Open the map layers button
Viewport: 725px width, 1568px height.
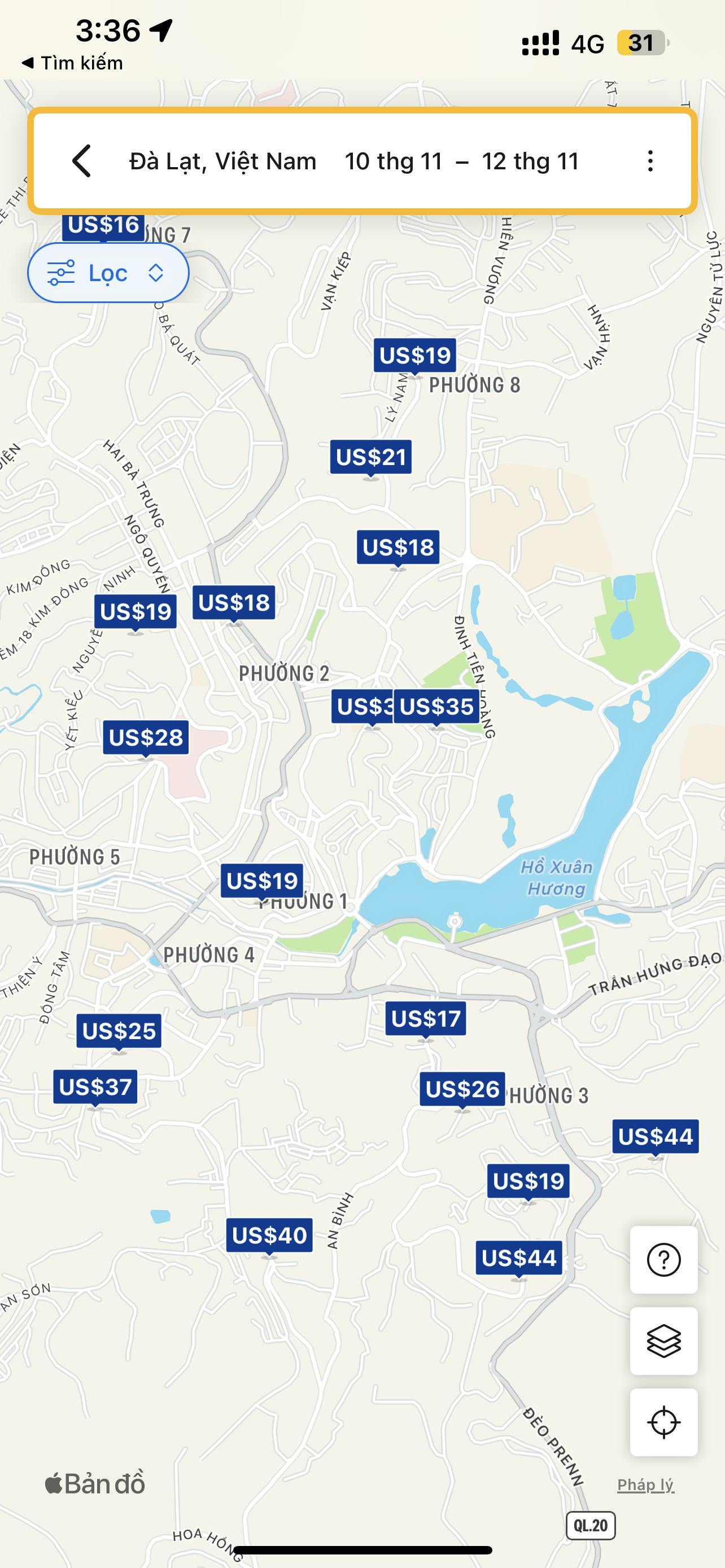[x=663, y=1341]
